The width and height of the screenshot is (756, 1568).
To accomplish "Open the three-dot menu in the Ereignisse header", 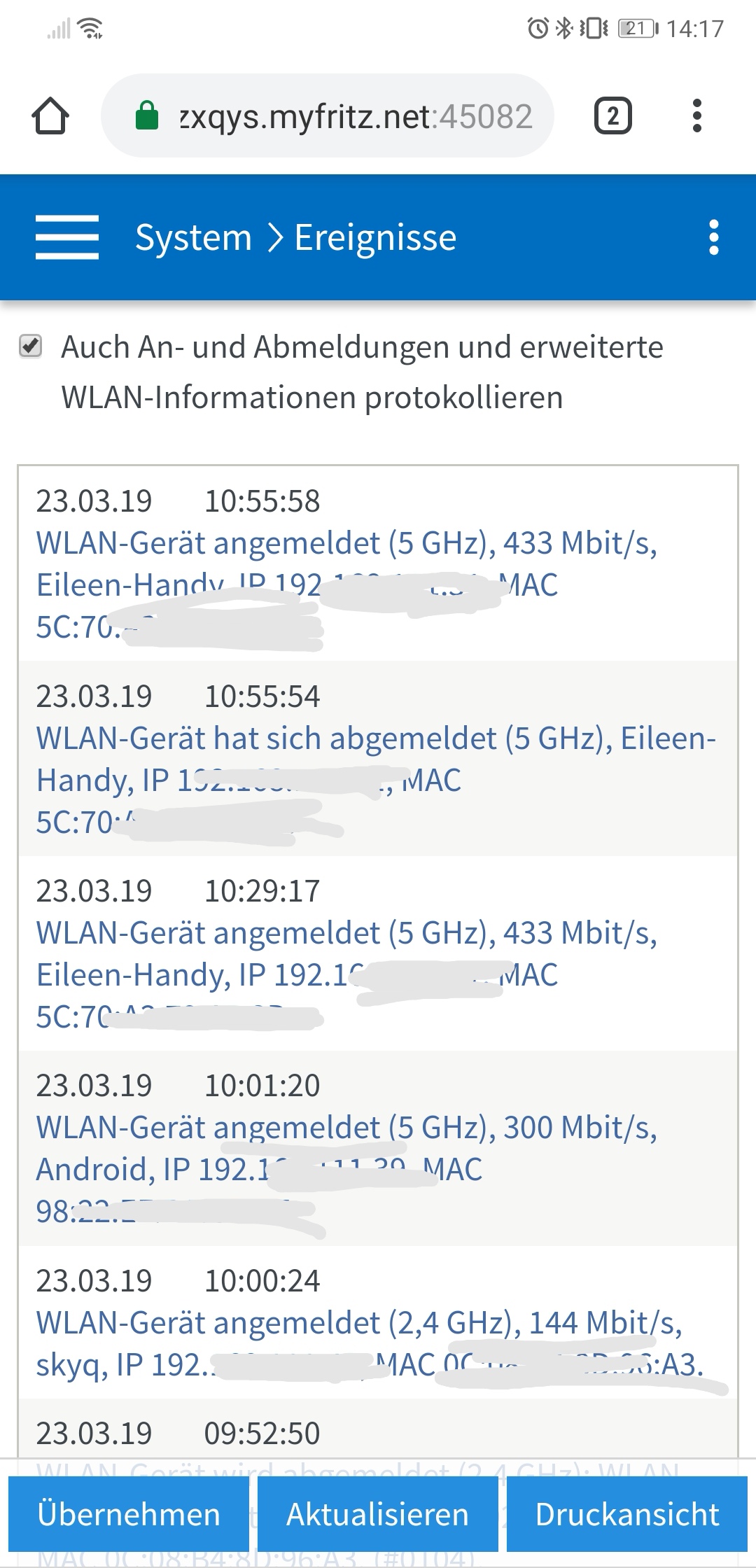I will click(713, 237).
